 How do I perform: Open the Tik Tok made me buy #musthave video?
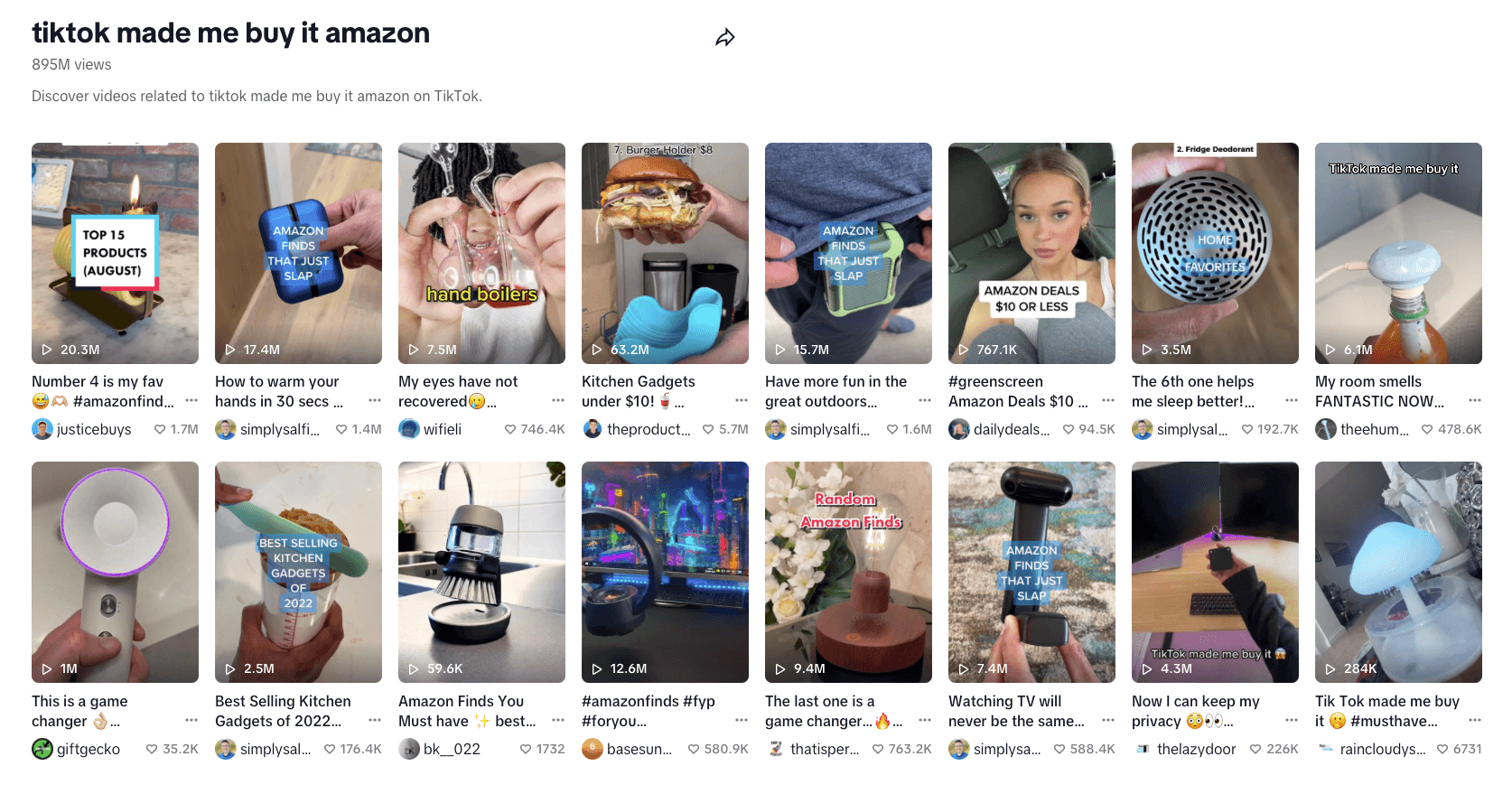pos(1398,572)
